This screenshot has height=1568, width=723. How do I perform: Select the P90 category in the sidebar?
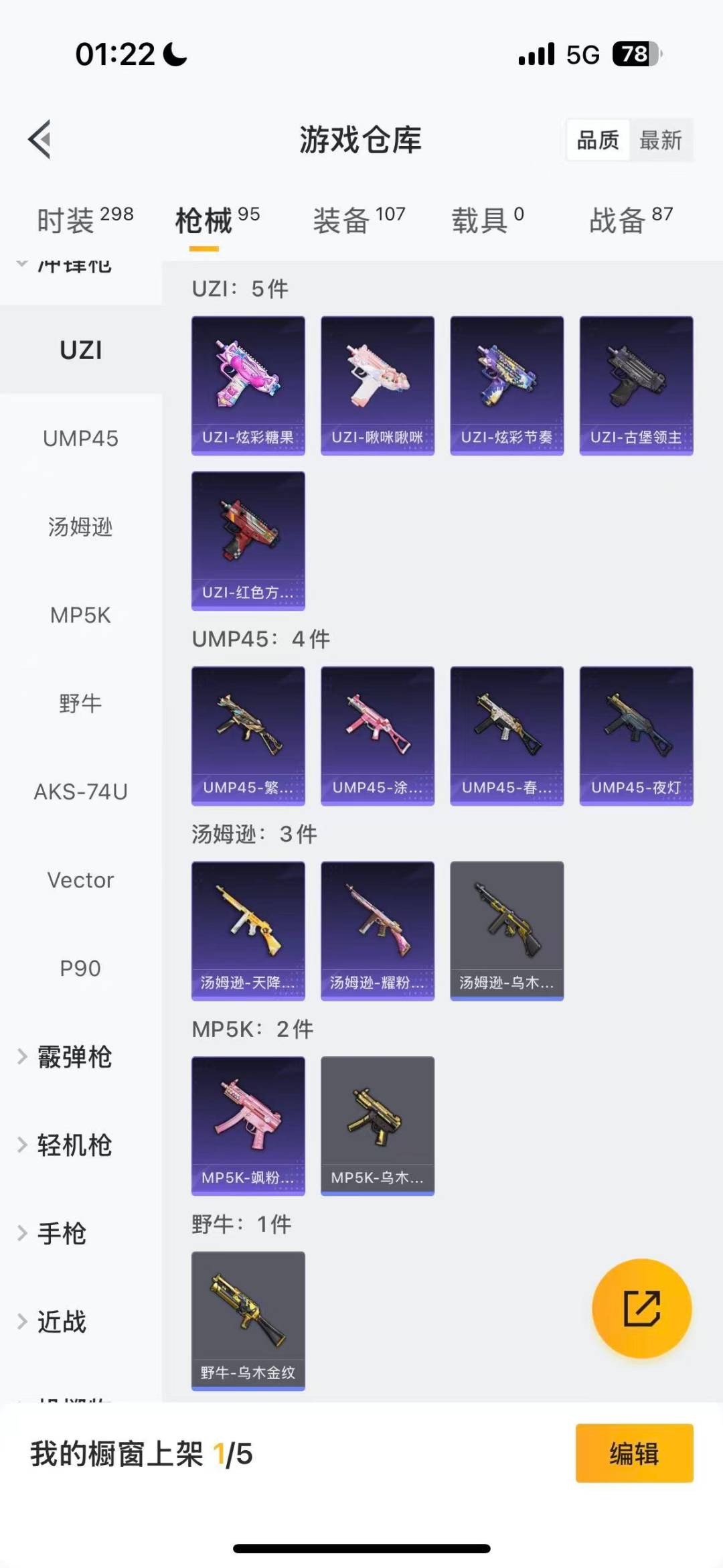pos(80,968)
